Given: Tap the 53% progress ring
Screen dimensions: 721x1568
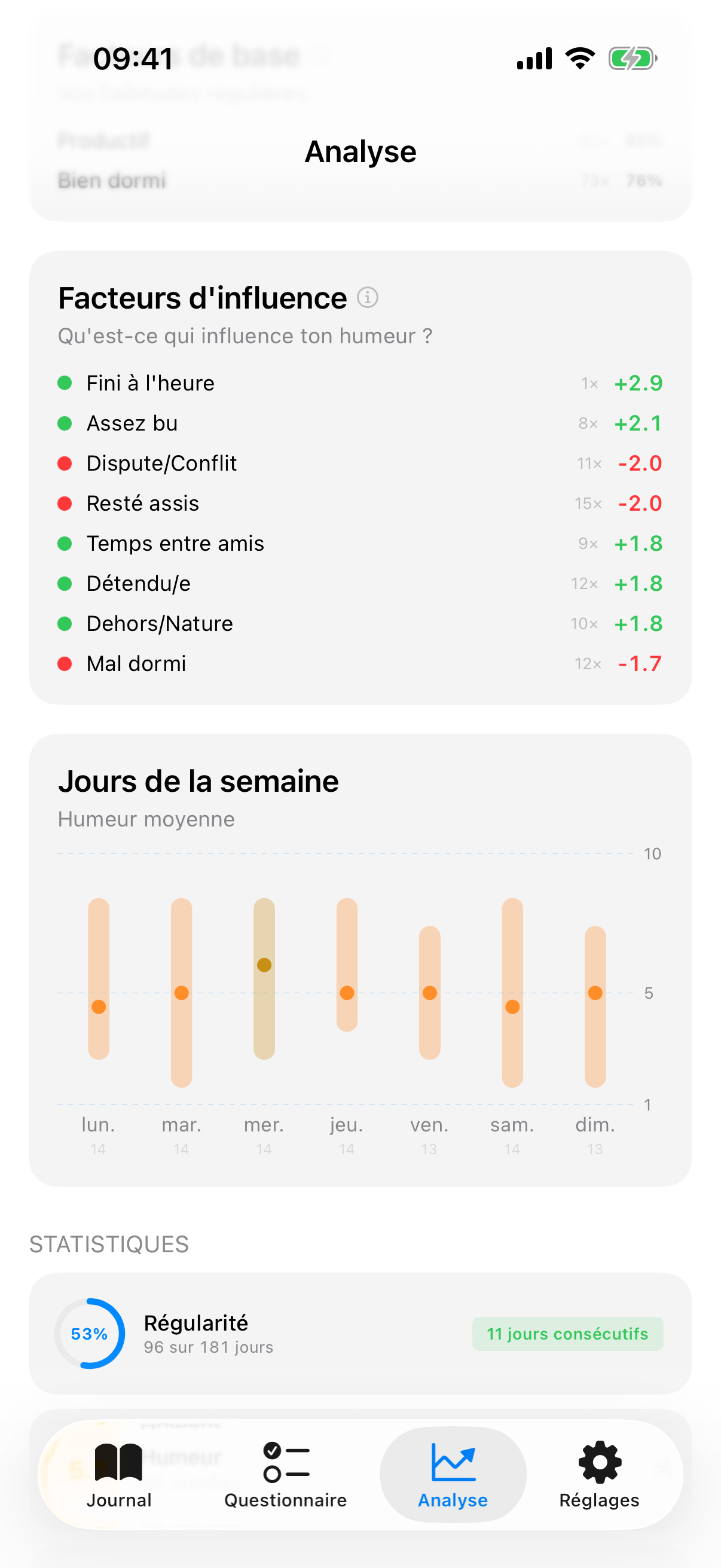Looking at the screenshot, I should (90, 1334).
